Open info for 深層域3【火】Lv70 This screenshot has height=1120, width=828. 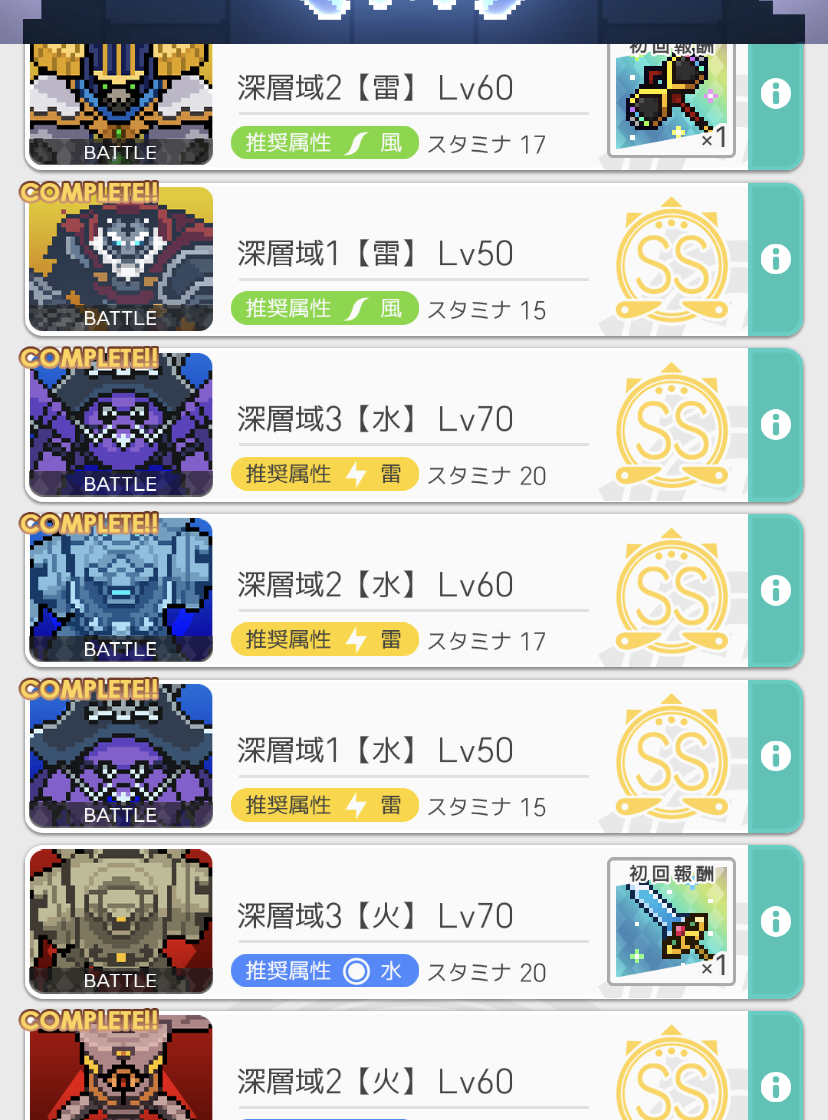click(775, 922)
